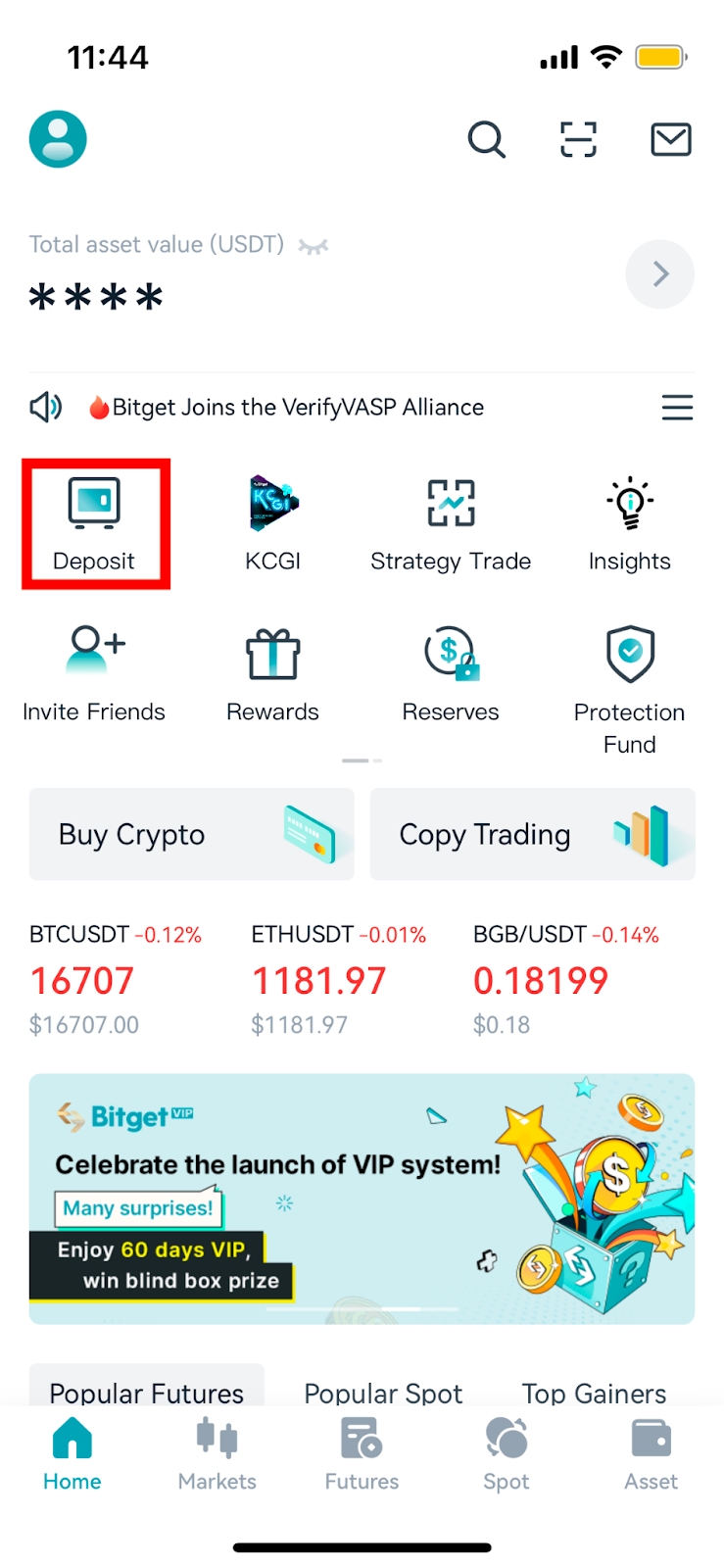
Task: Read the VerifyVASP Alliance announcement
Action: [x=298, y=407]
